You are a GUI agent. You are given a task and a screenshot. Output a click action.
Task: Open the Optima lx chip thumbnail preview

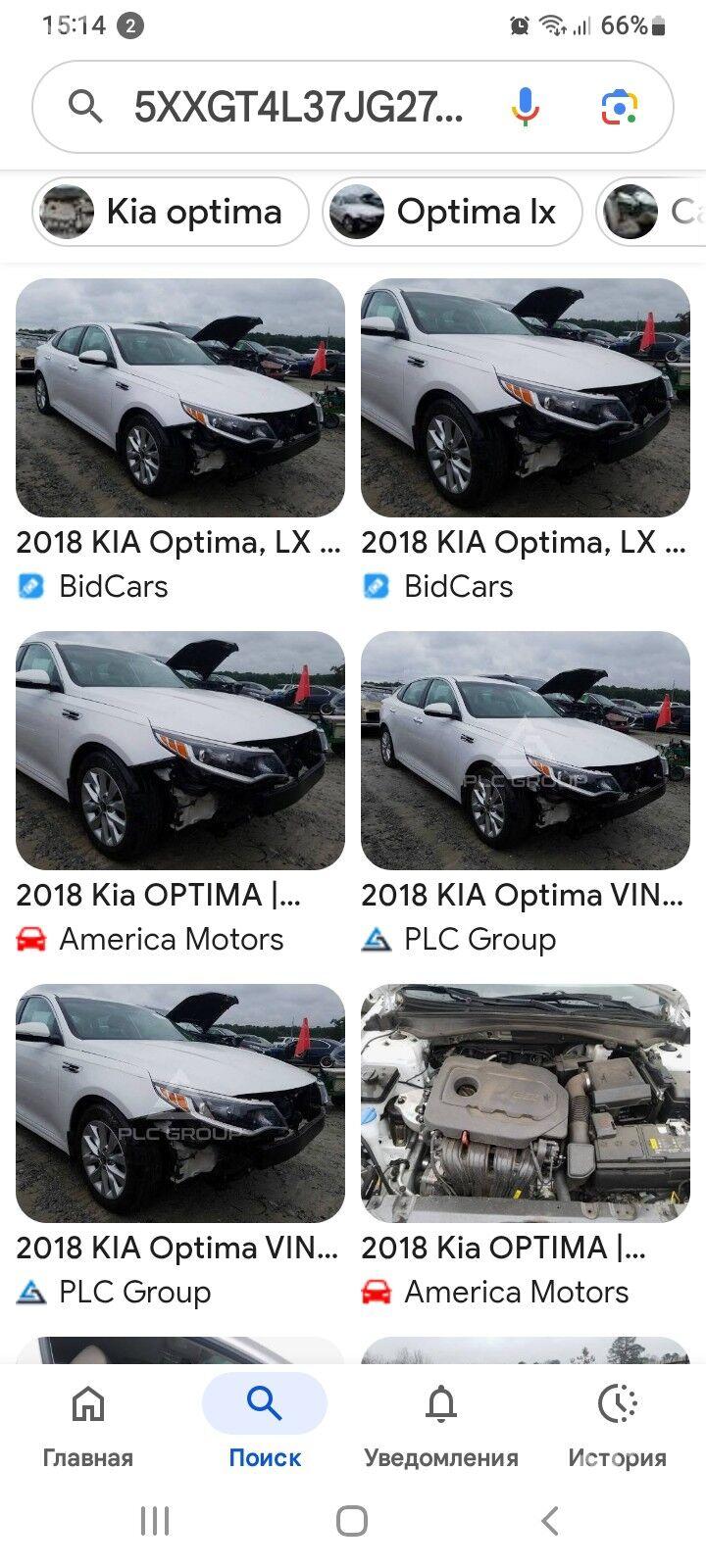(357, 212)
